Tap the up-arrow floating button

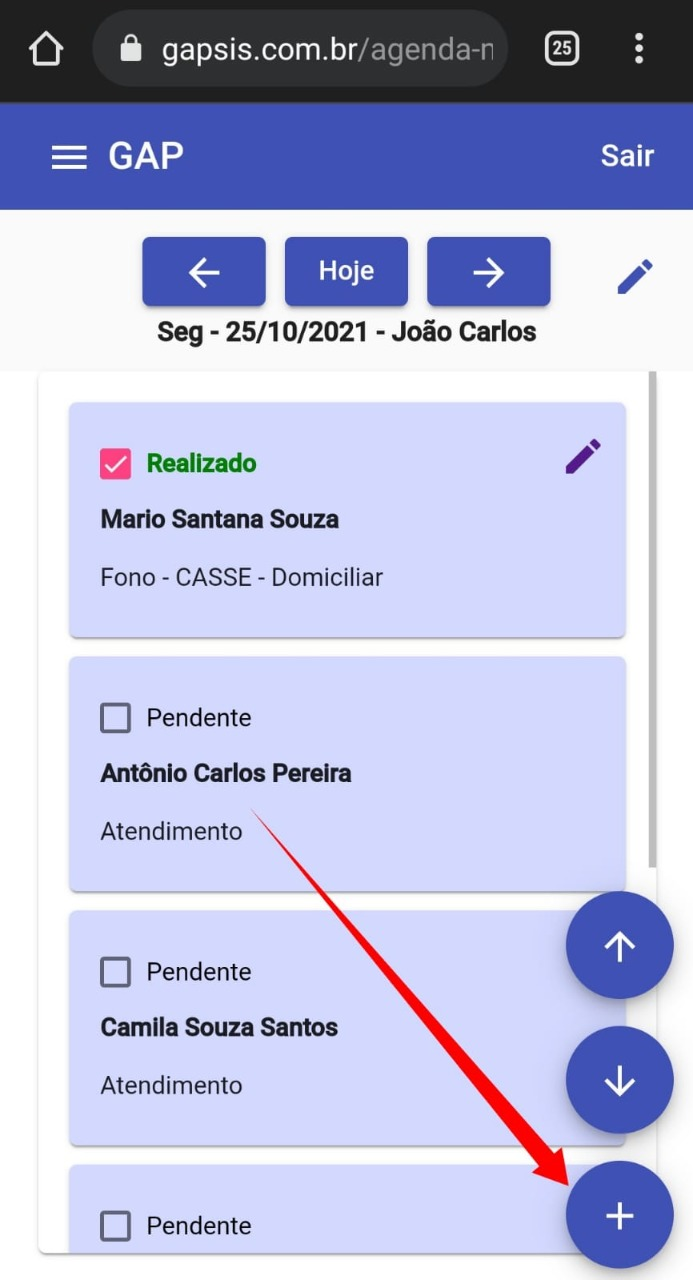[619, 946]
